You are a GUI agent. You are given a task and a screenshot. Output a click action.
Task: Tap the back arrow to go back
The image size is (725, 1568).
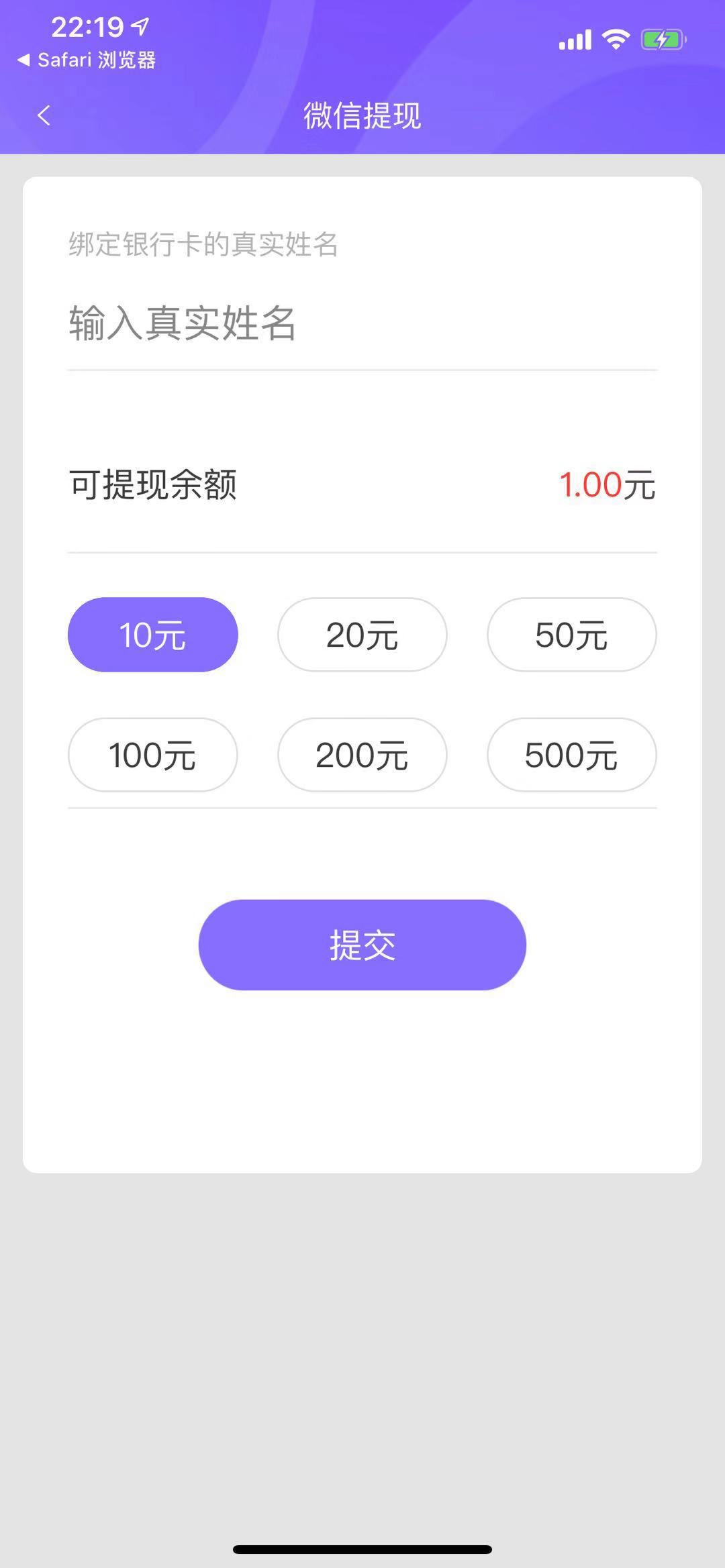pyautogui.click(x=44, y=116)
